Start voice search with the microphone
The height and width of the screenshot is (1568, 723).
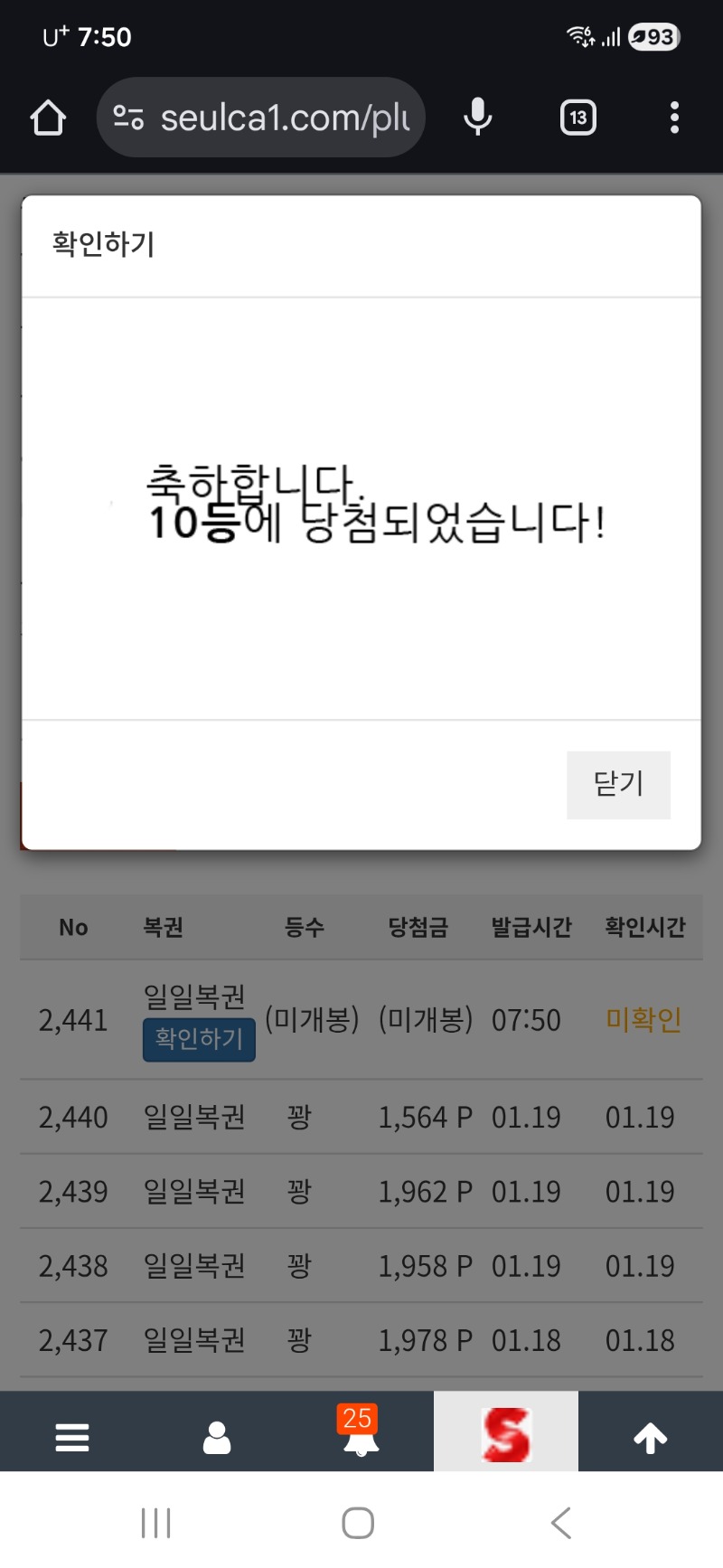[477, 118]
